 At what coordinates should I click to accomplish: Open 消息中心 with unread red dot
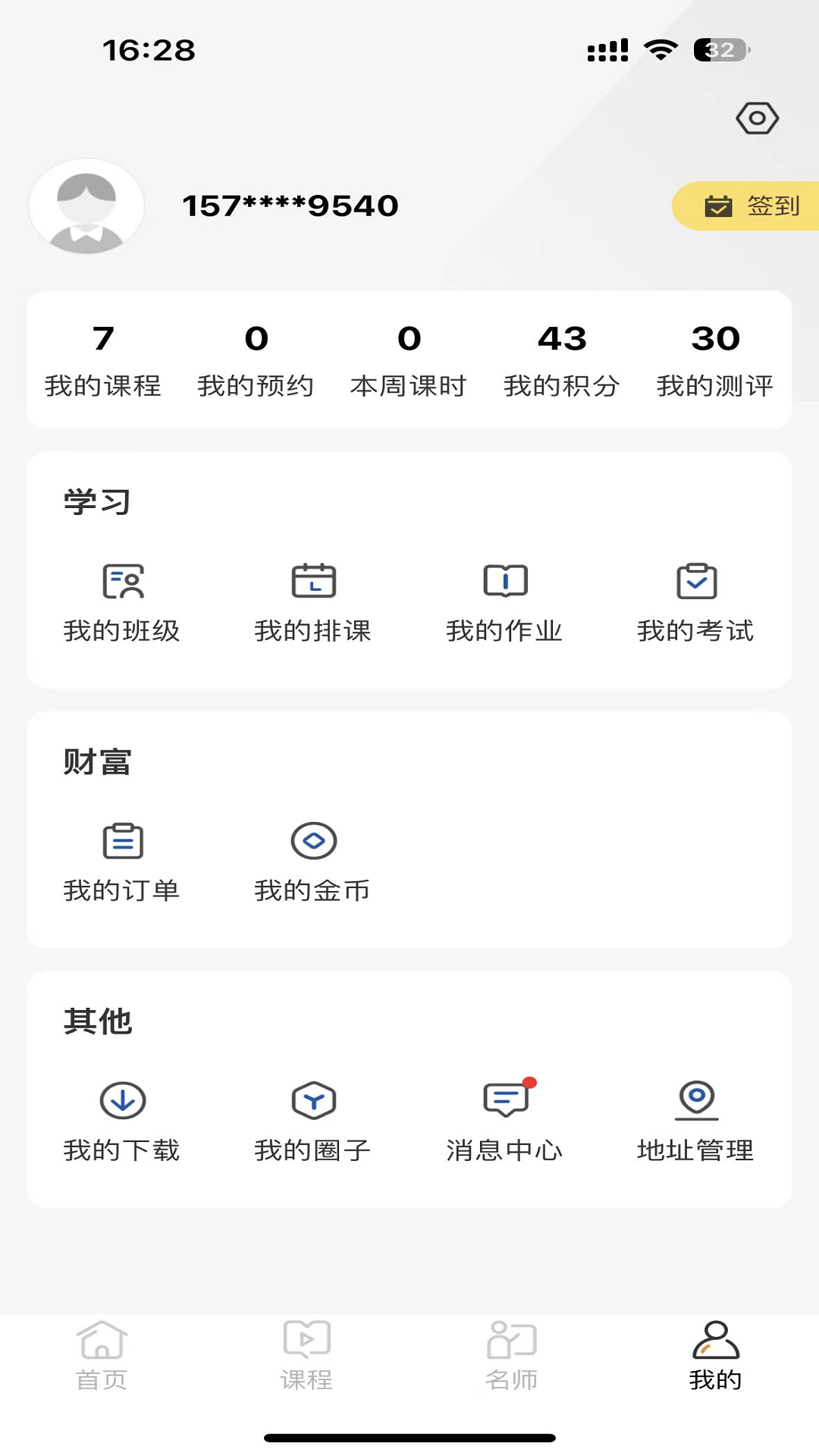[505, 1121]
